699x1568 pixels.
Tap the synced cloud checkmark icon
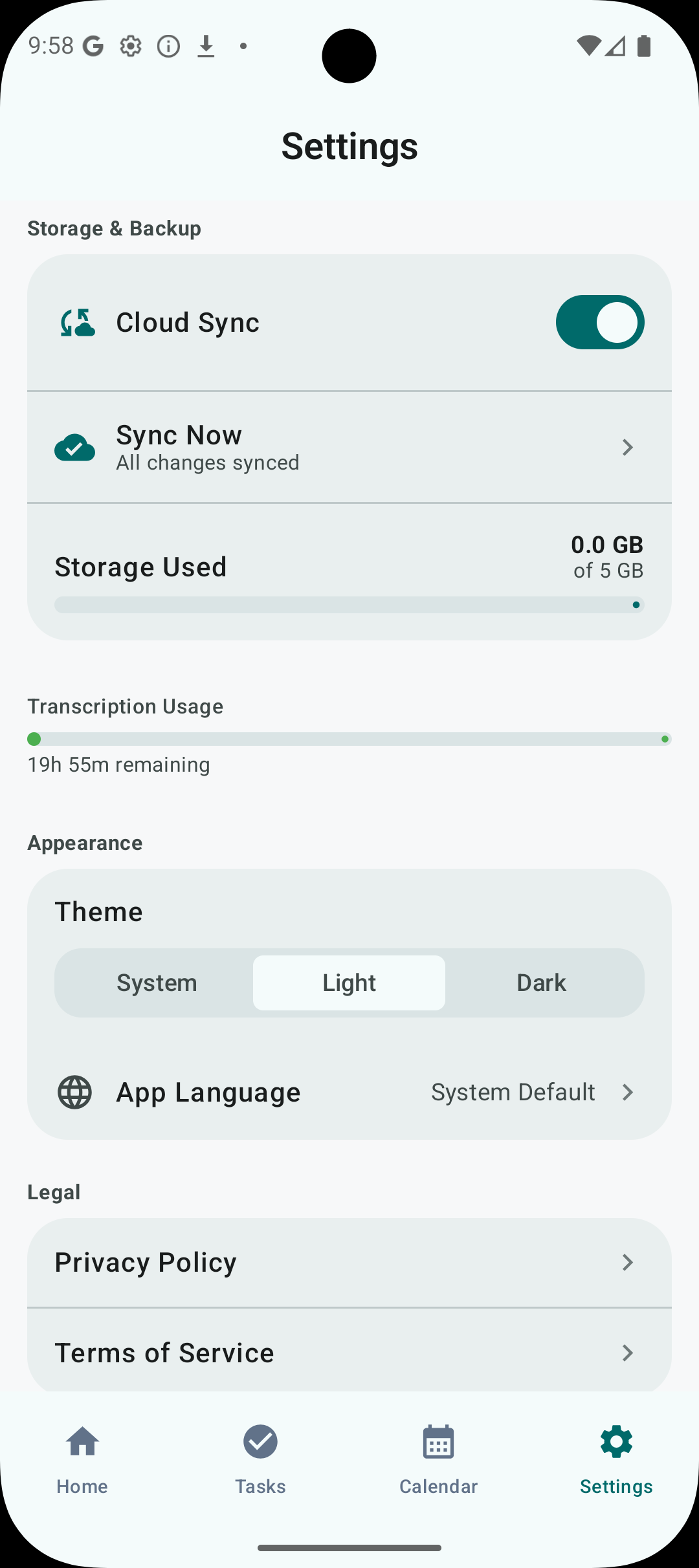pos(74,447)
